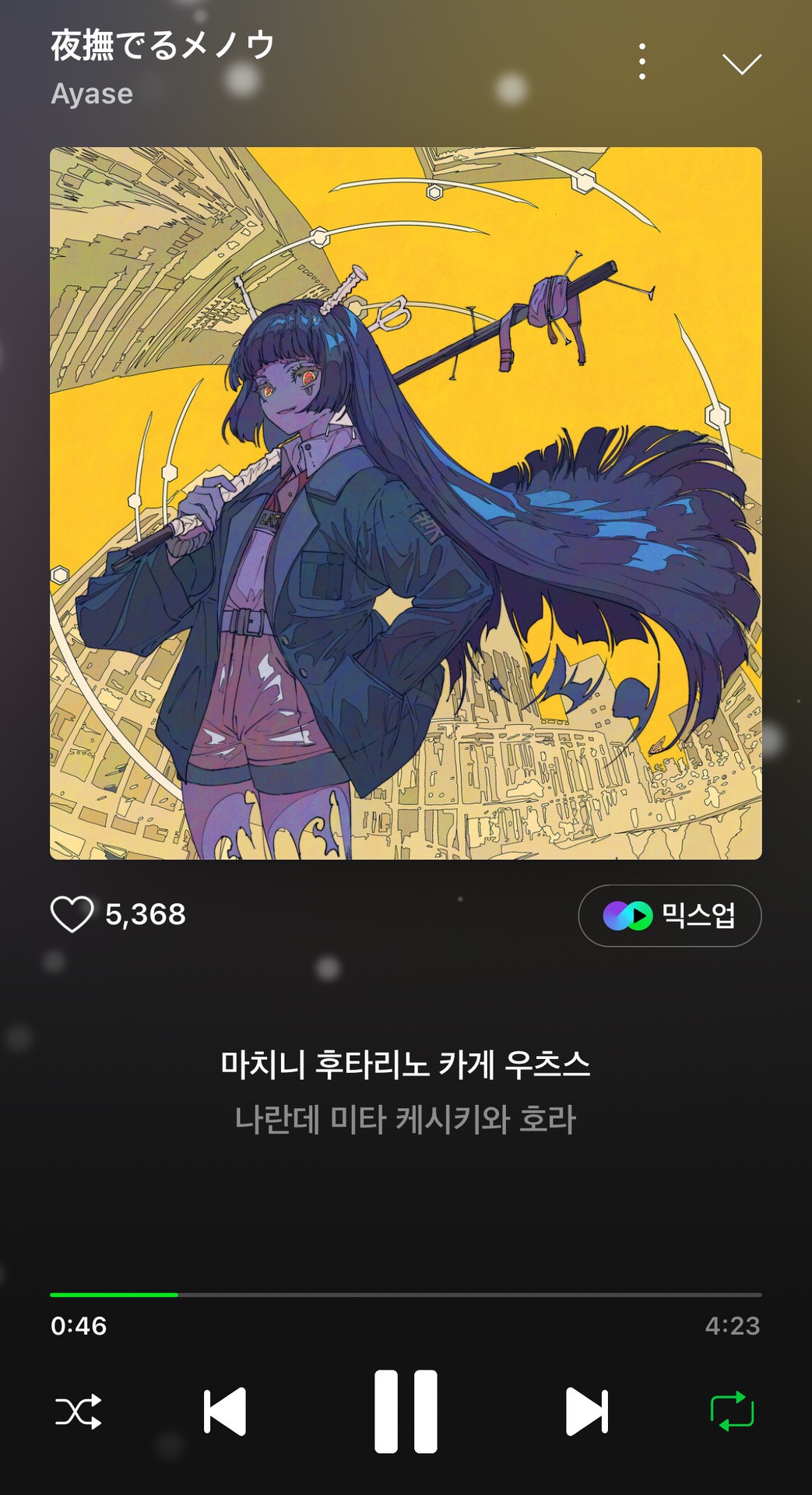This screenshot has height=1495, width=812.
Task: Open the three-dot more options menu
Action: coord(642,62)
